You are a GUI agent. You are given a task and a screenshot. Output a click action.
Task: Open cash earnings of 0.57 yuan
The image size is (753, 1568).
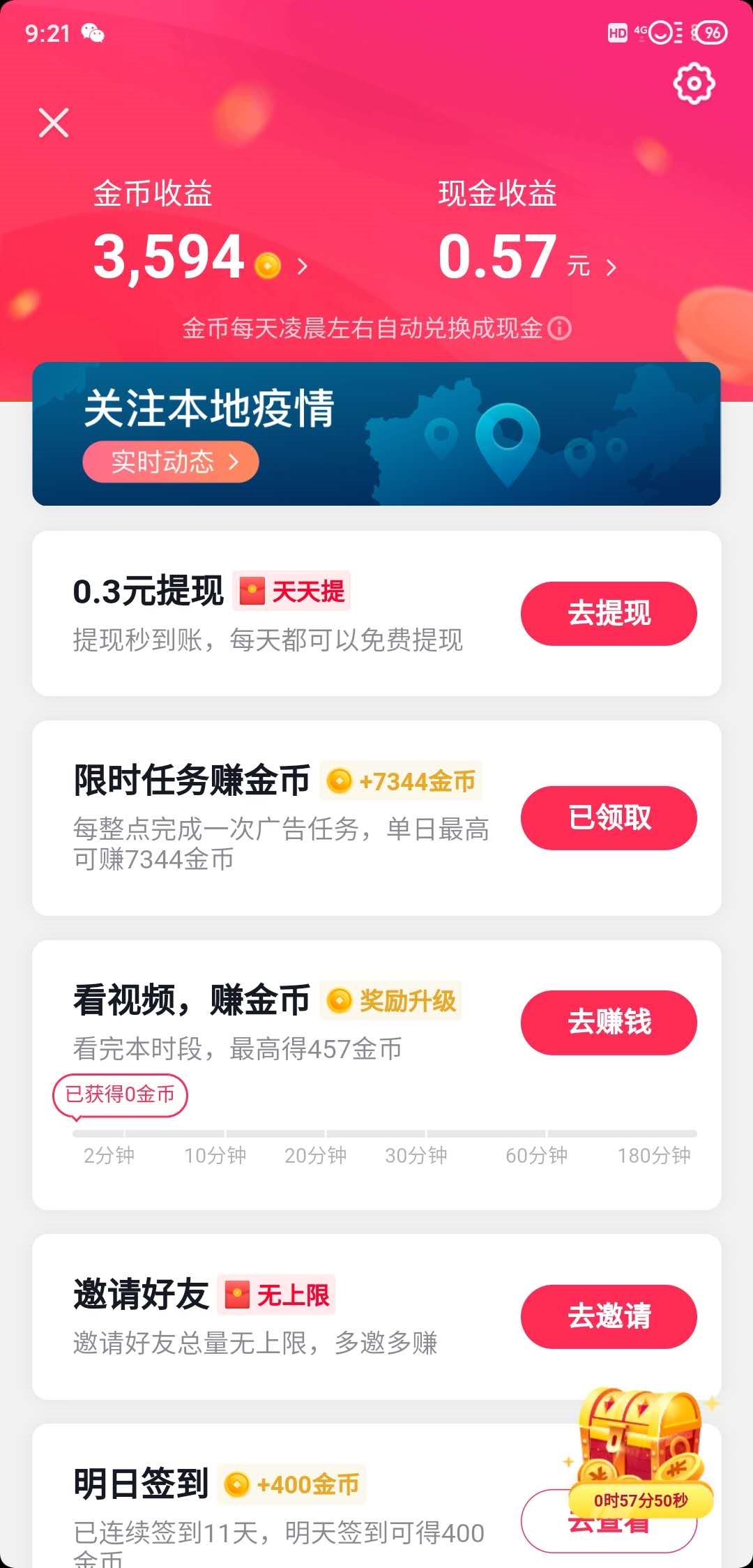point(526,258)
